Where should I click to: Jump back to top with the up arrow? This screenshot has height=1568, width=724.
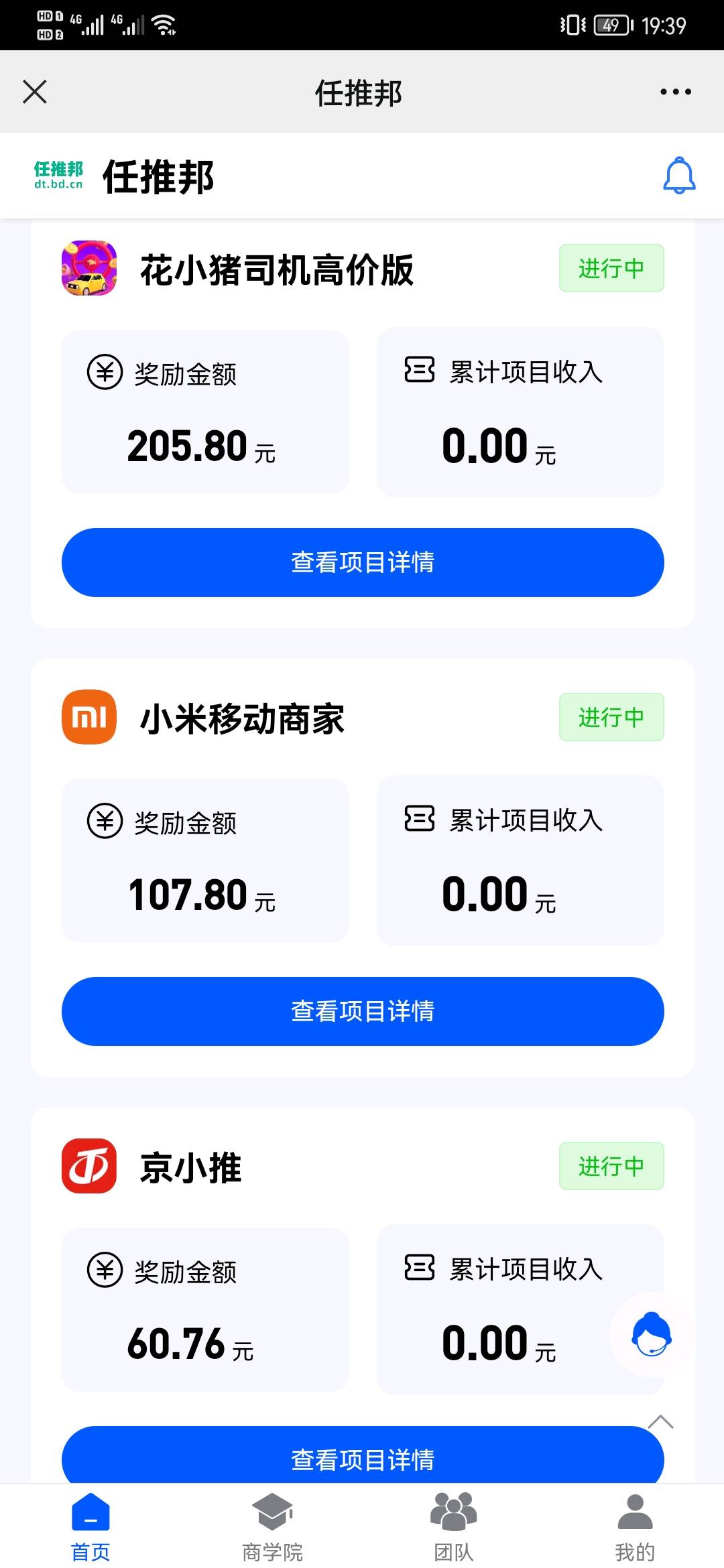coord(660,1421)
